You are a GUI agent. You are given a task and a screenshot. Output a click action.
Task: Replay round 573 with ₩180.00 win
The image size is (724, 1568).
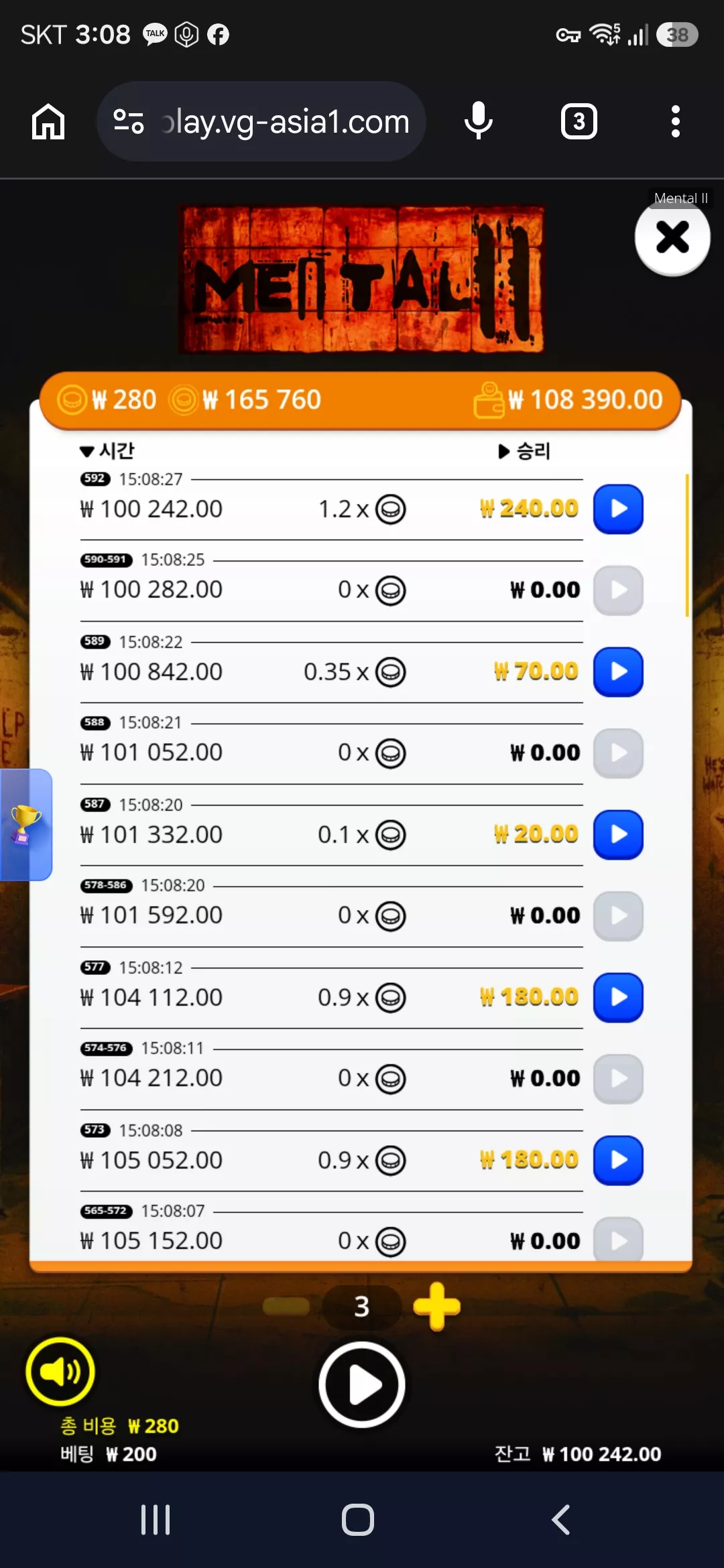[618, 1161]
